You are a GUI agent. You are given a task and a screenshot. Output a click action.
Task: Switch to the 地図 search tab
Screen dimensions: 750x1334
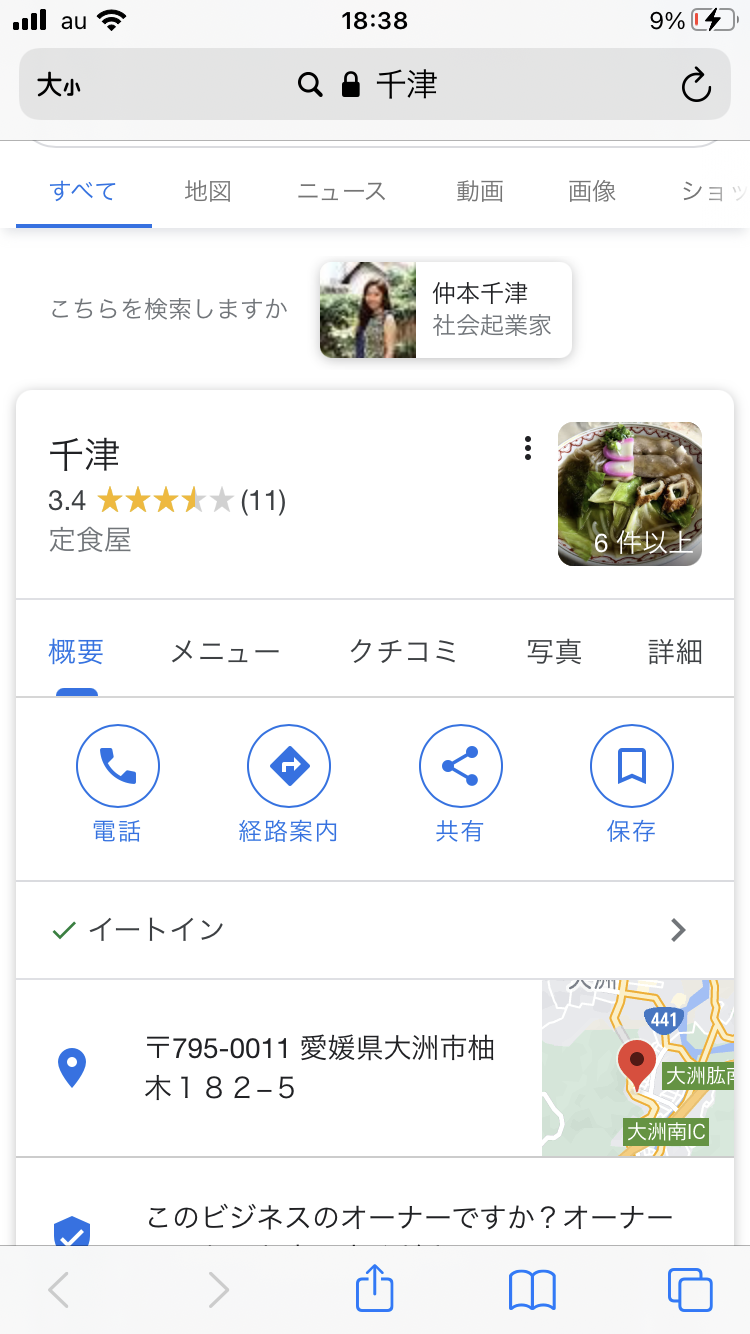point(208,191)
